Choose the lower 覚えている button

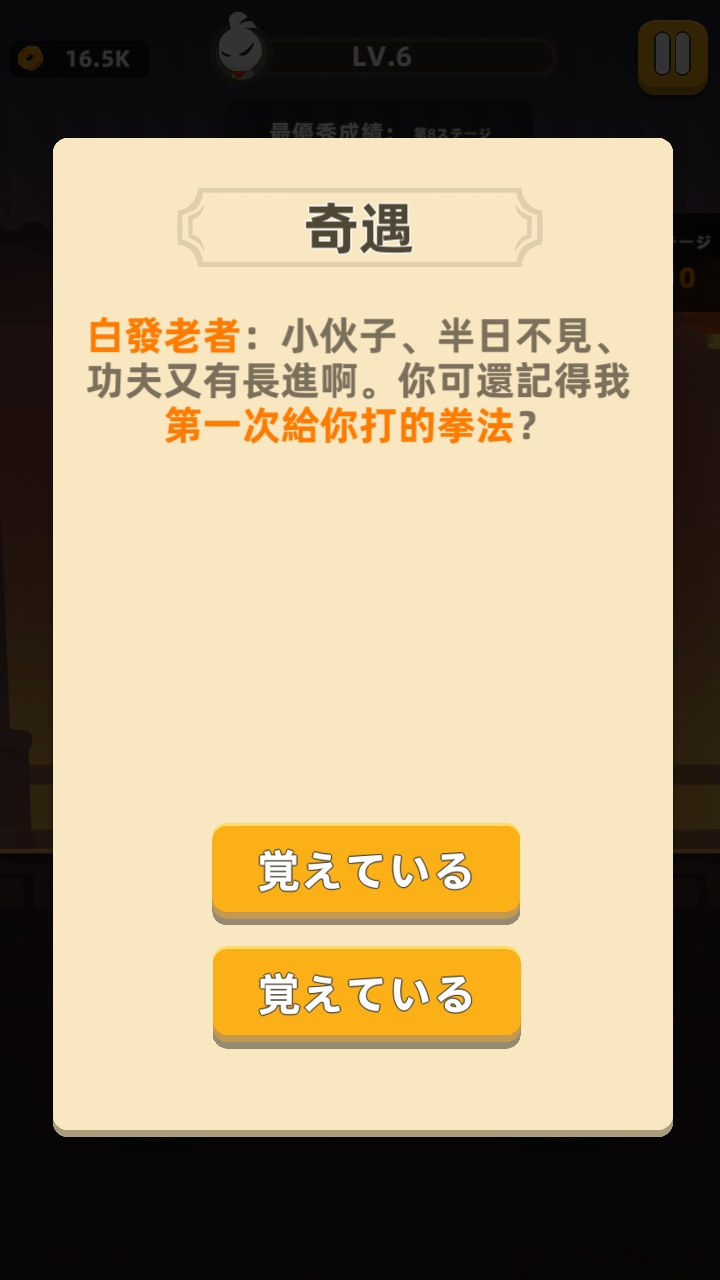click(366, 993)
